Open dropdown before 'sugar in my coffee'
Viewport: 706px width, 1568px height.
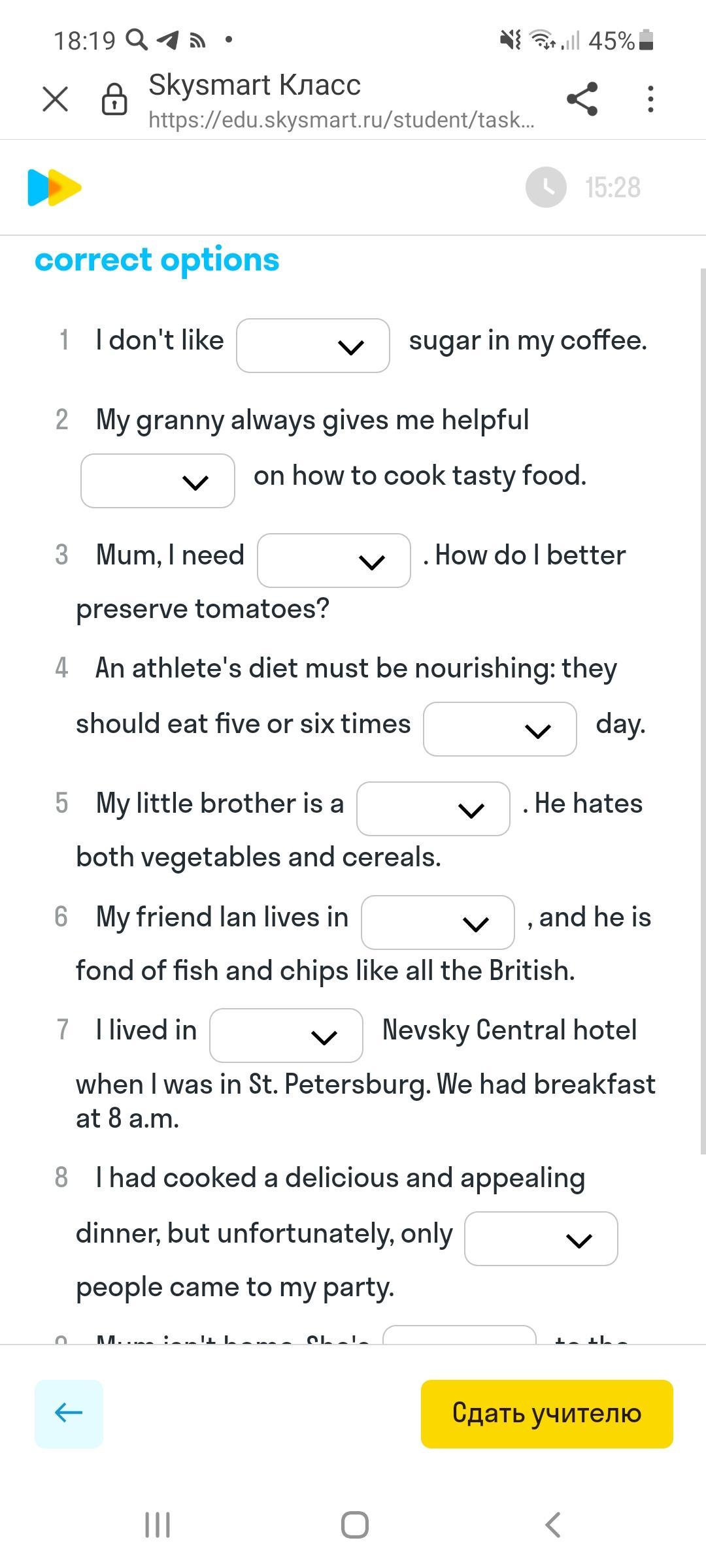click(x=313, y=346)
